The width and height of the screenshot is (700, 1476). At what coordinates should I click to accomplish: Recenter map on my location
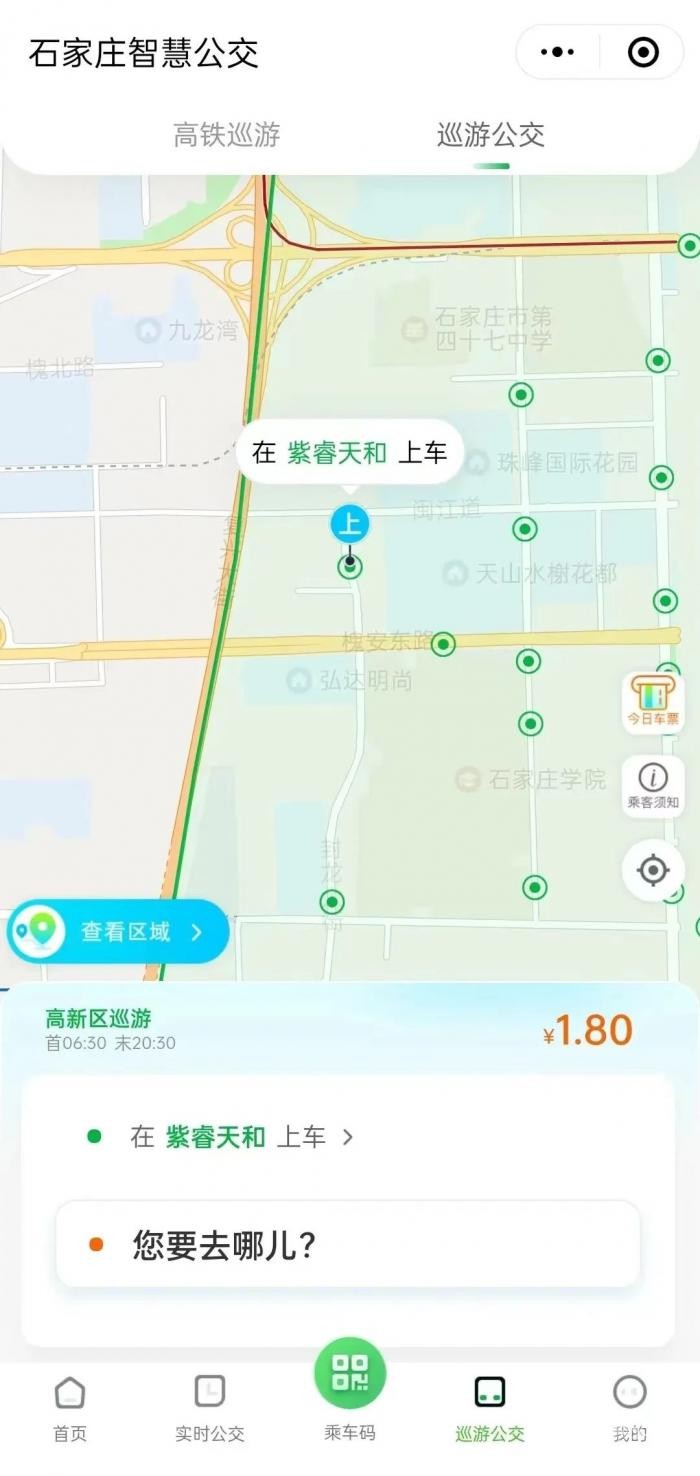point(653,870)
